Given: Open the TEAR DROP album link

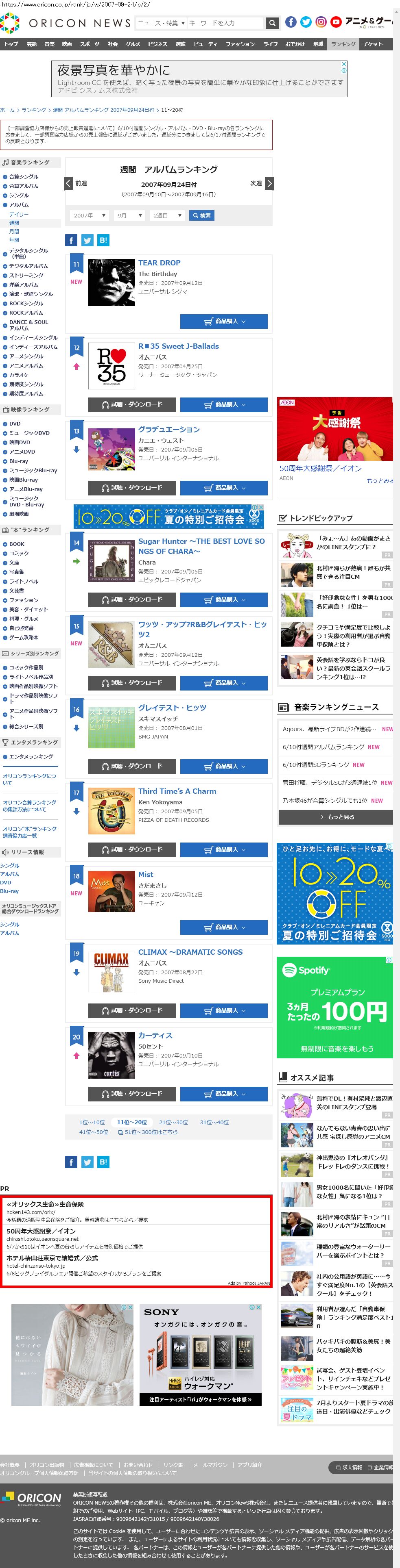Looking at the screenshot, I should [159, 263].
